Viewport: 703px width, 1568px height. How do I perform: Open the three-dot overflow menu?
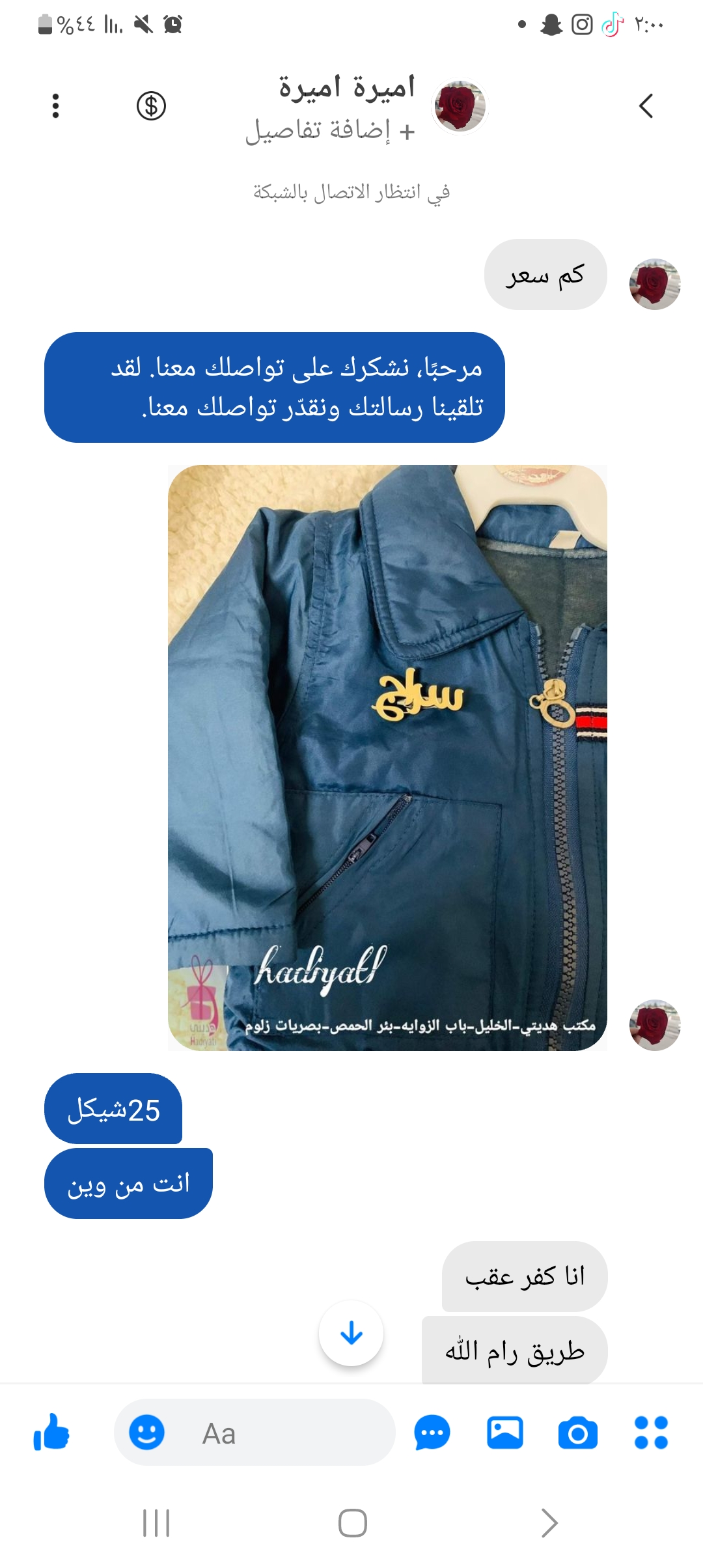point(56,106)
